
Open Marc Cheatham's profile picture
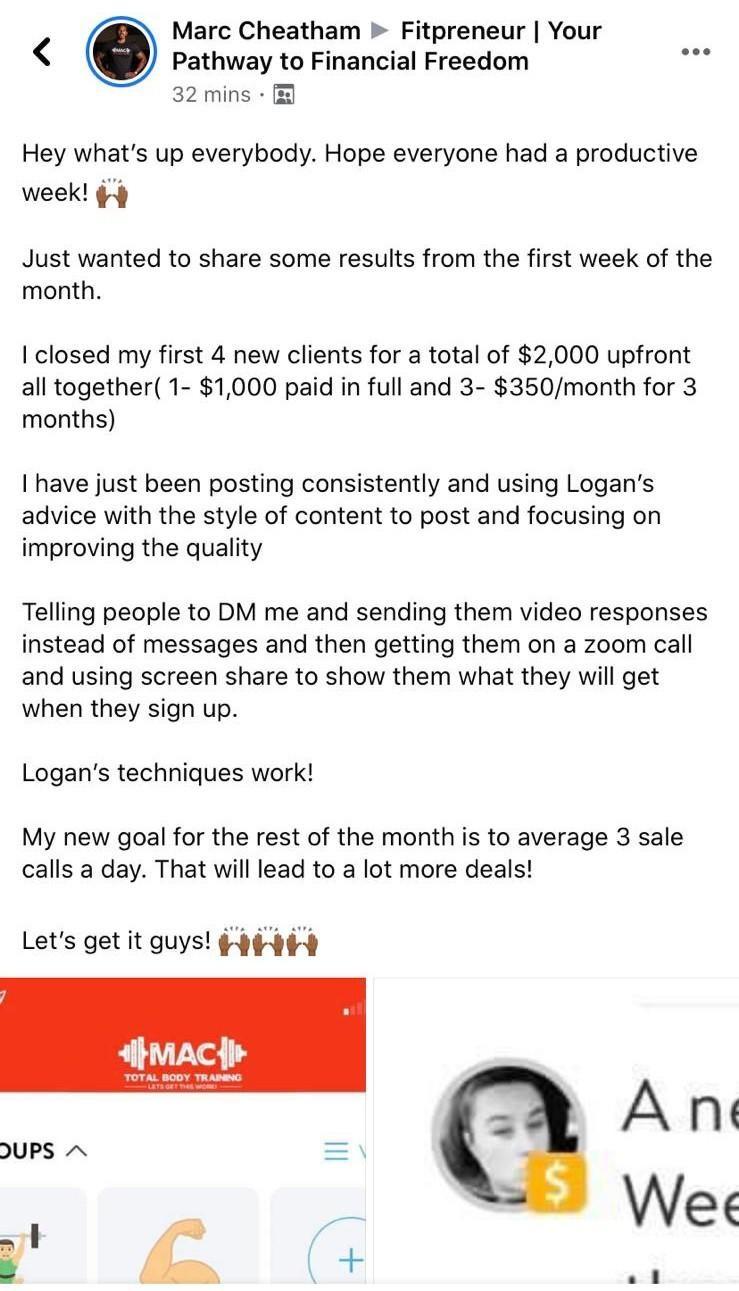tap(120, 51)
